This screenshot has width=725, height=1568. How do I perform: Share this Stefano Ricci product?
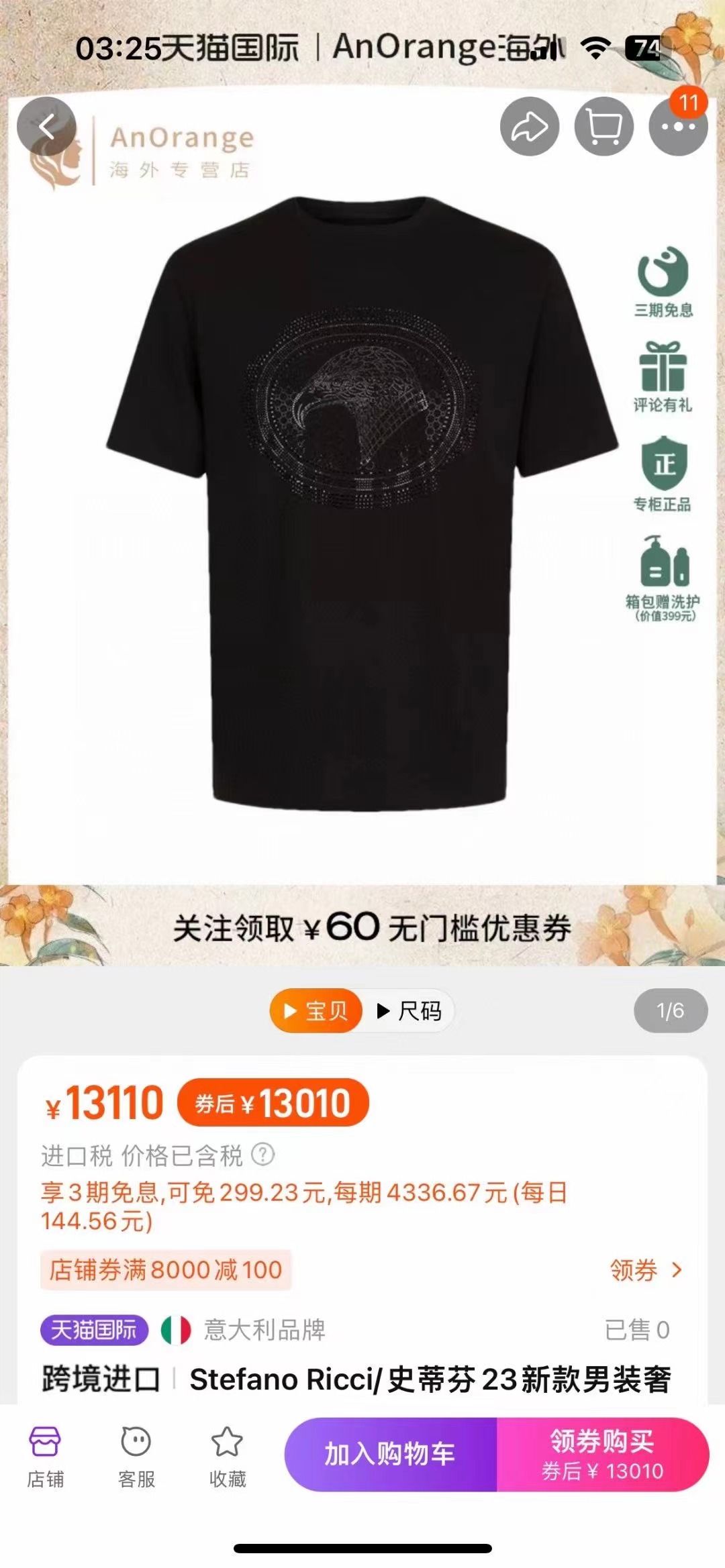[x=530, y=127]
